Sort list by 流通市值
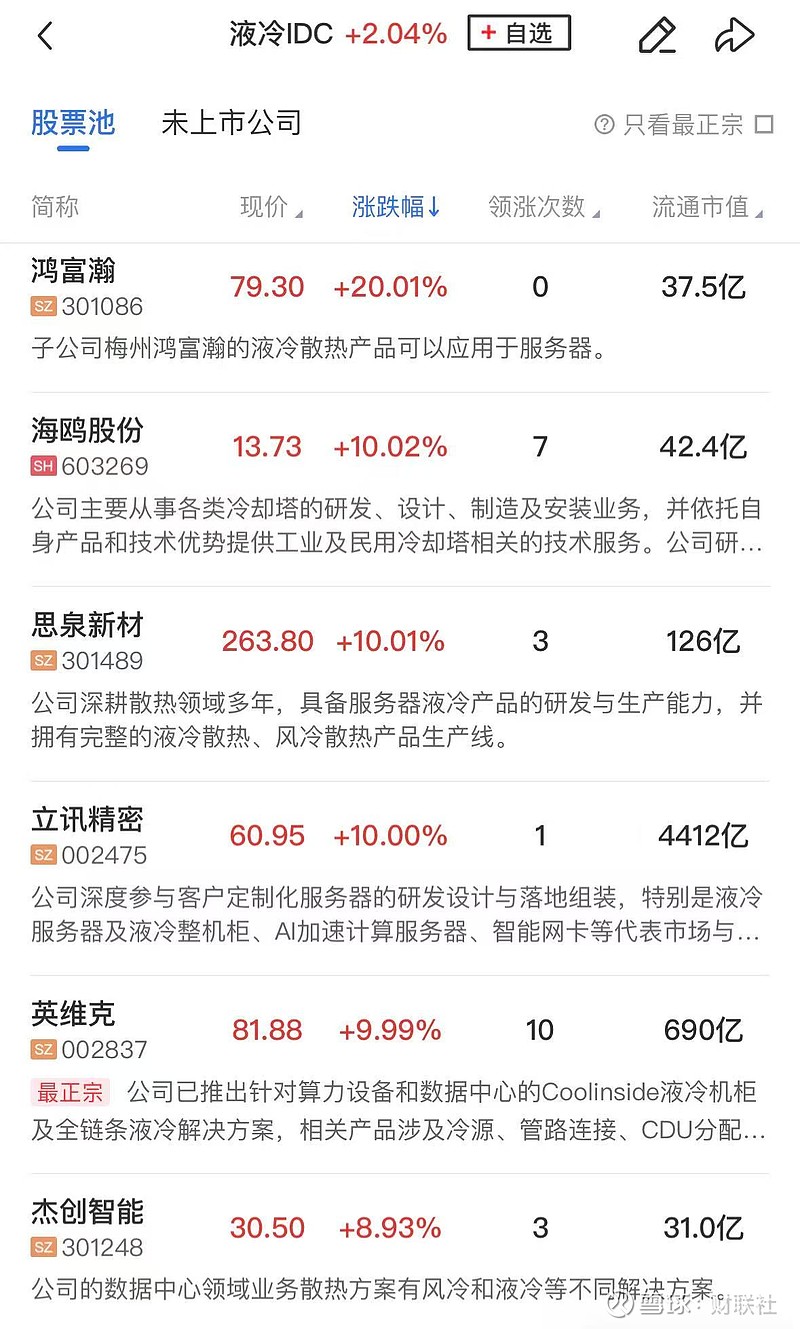This screenshot has height=1329, width=800. [706, 207]
